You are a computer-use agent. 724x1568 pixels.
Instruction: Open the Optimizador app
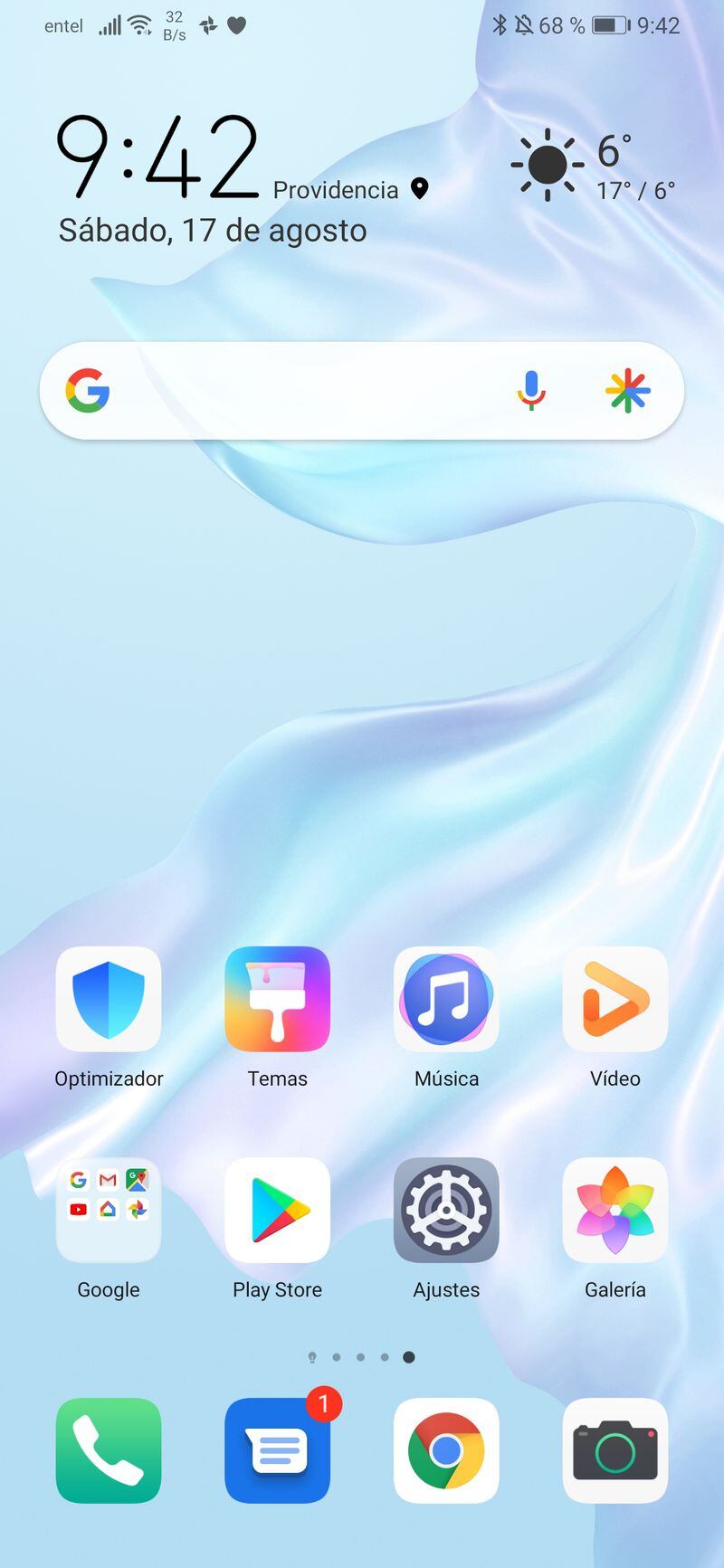109,999
